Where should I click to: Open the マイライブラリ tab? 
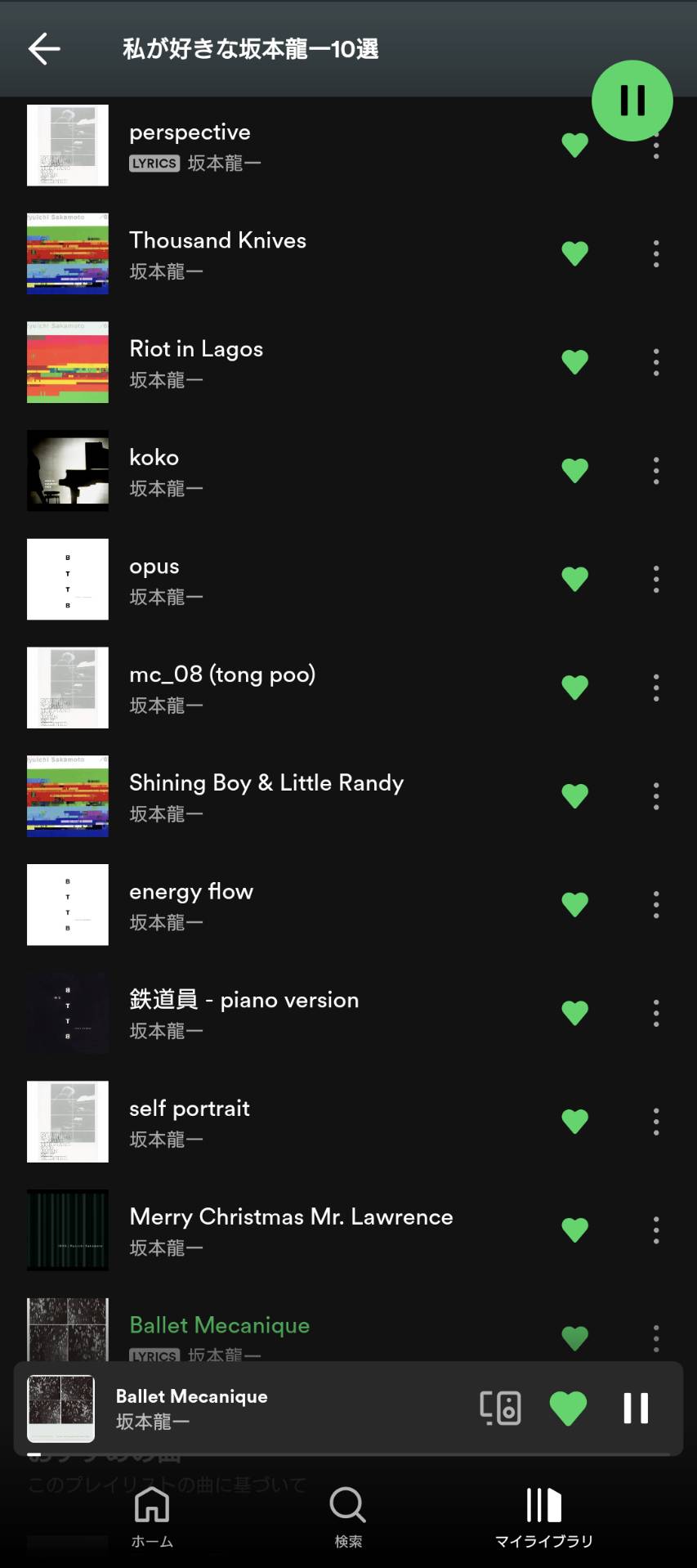pos(544,1516)
